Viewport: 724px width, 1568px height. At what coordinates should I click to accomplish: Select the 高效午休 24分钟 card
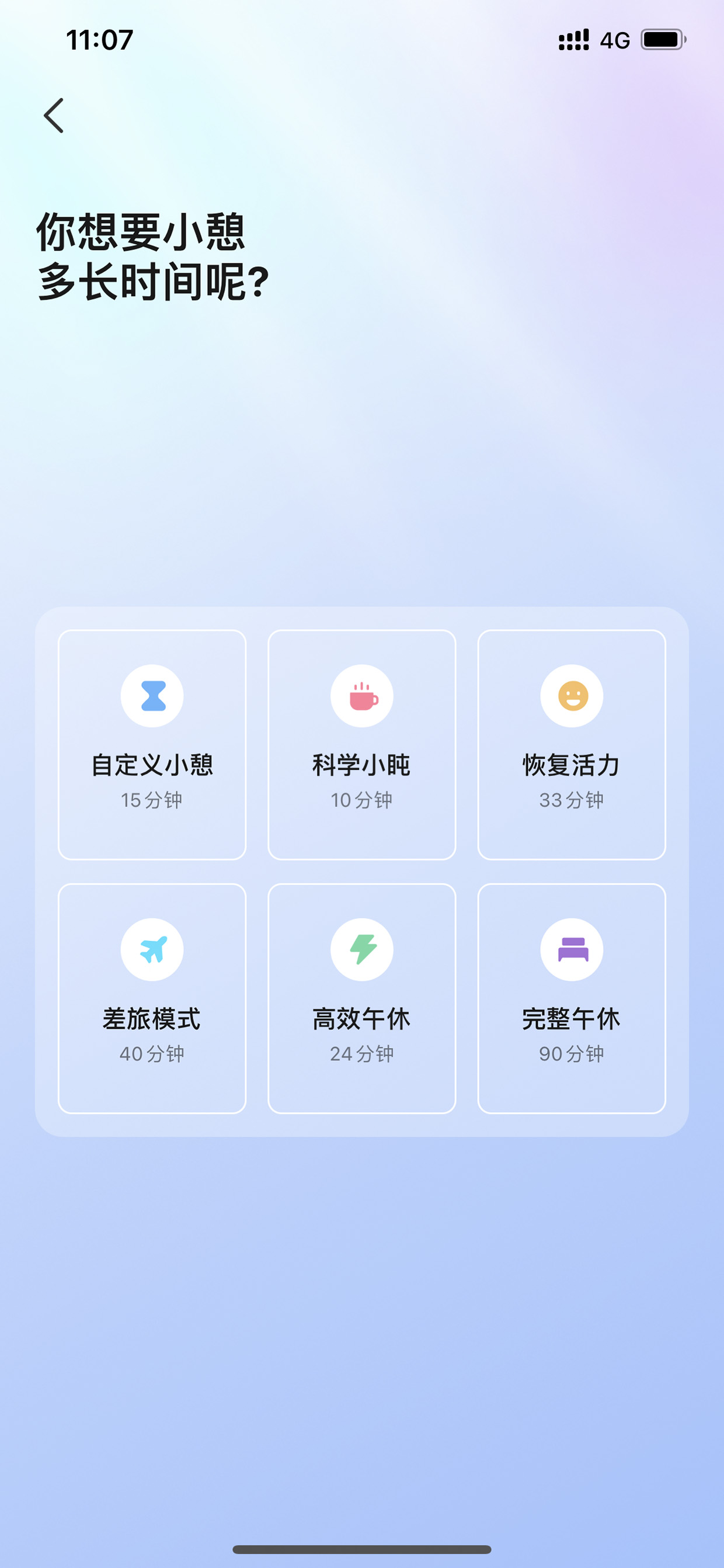[x=362, y=998]
